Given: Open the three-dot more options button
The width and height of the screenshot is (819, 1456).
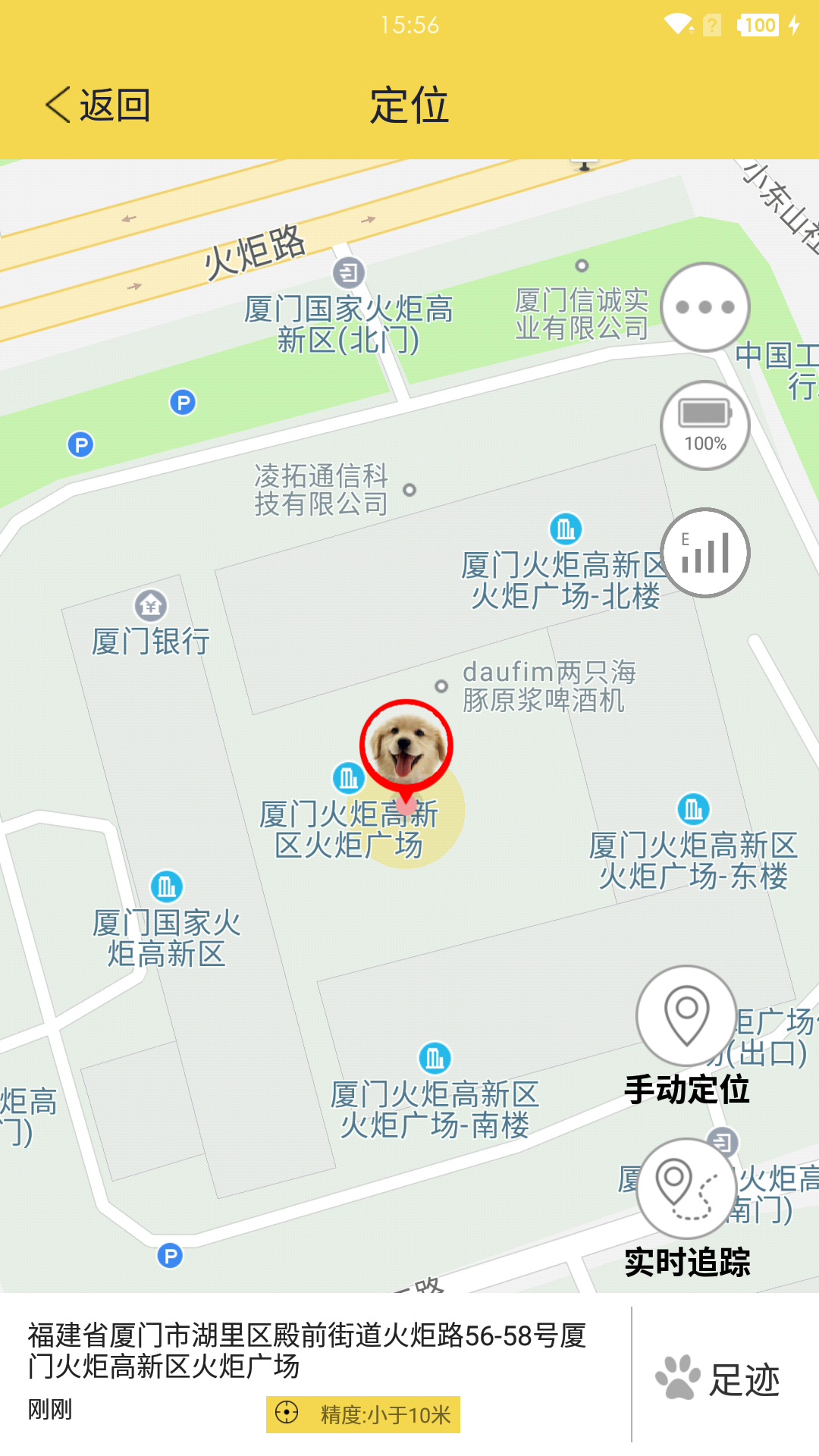Looking at the screenshot, I should (705, 307).
